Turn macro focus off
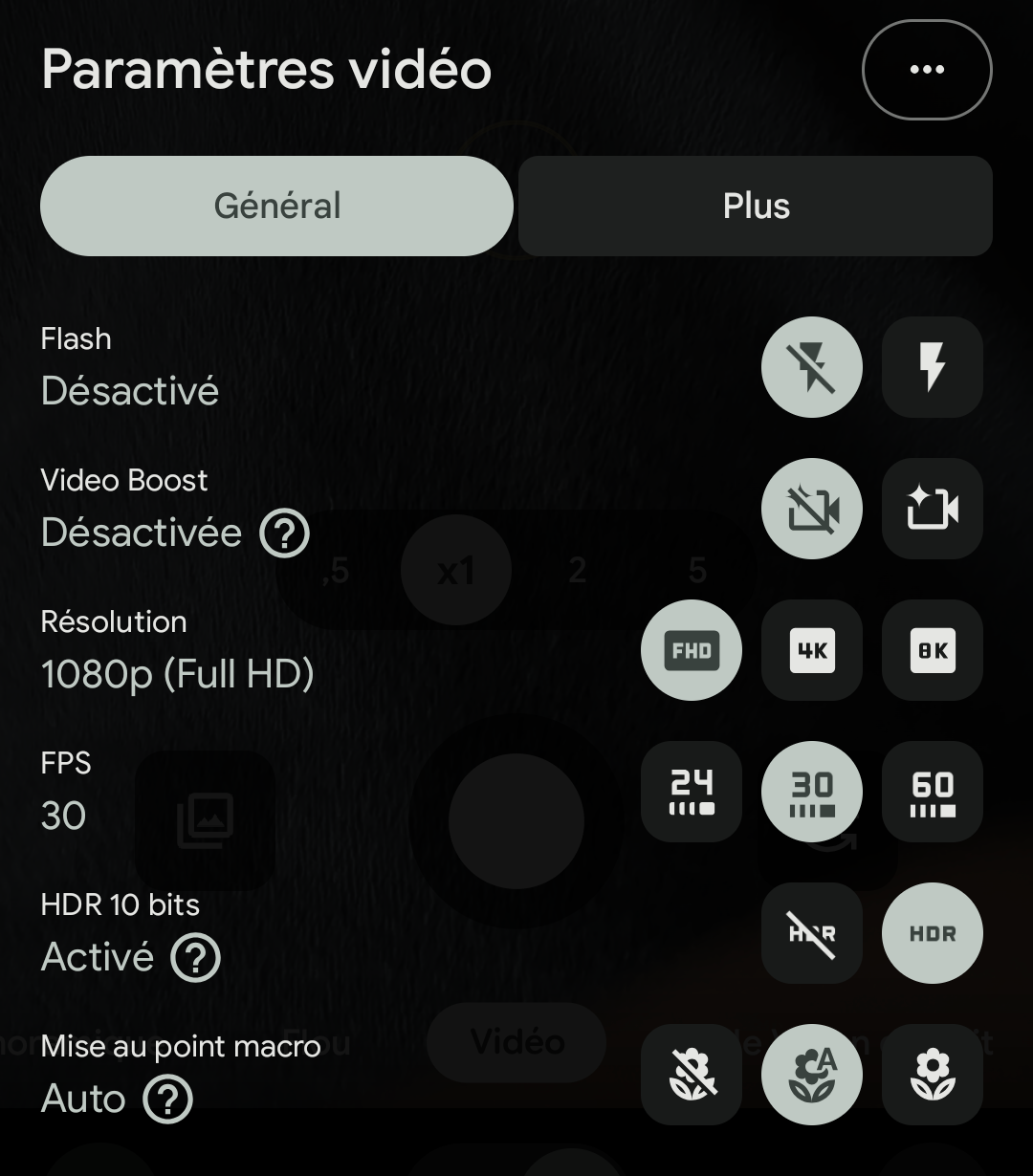The height and width of the screenshot is (1176, 1033). [x=692, y=1075]
